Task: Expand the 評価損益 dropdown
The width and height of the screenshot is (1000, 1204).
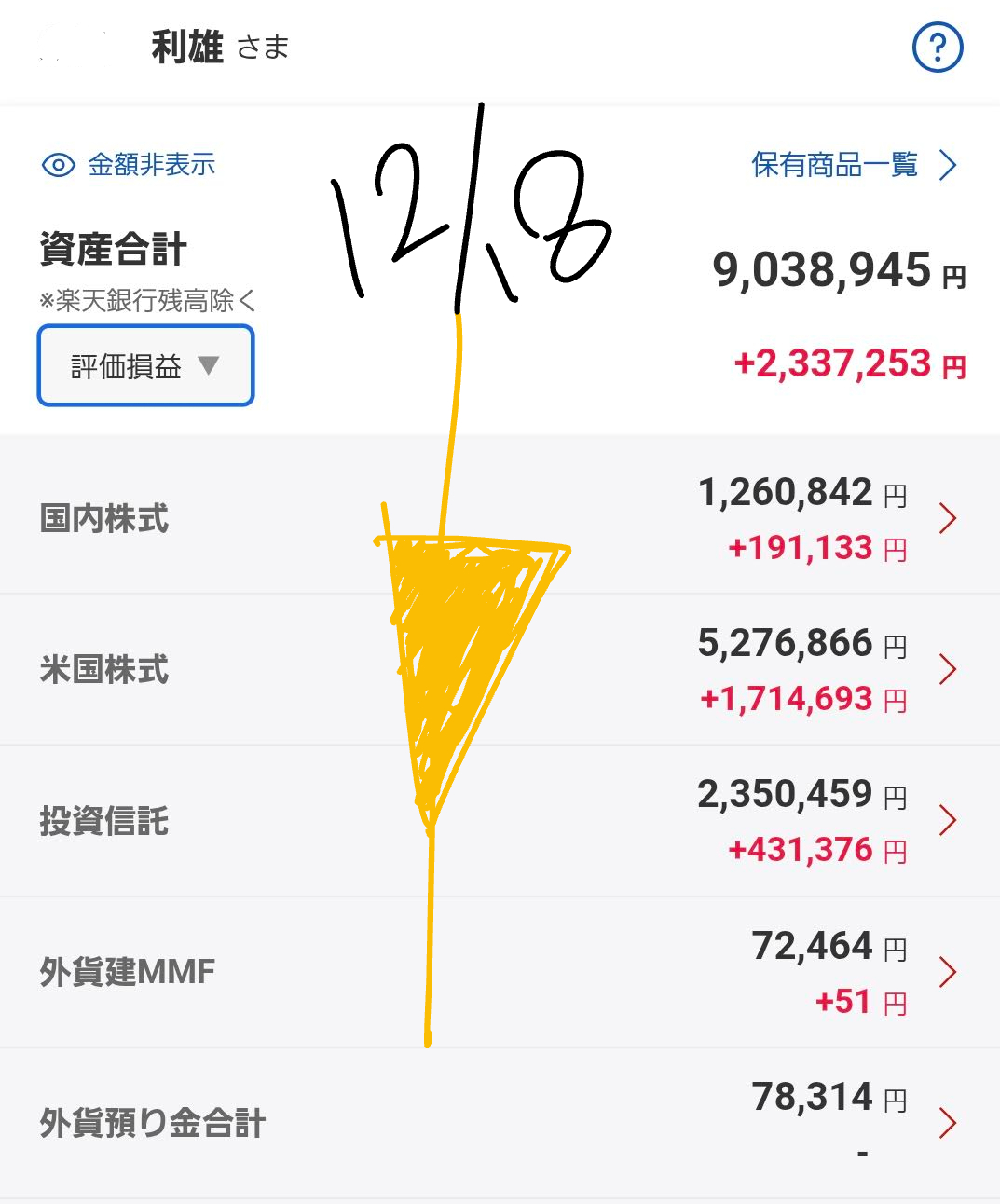Action: [x=145, y=365]
